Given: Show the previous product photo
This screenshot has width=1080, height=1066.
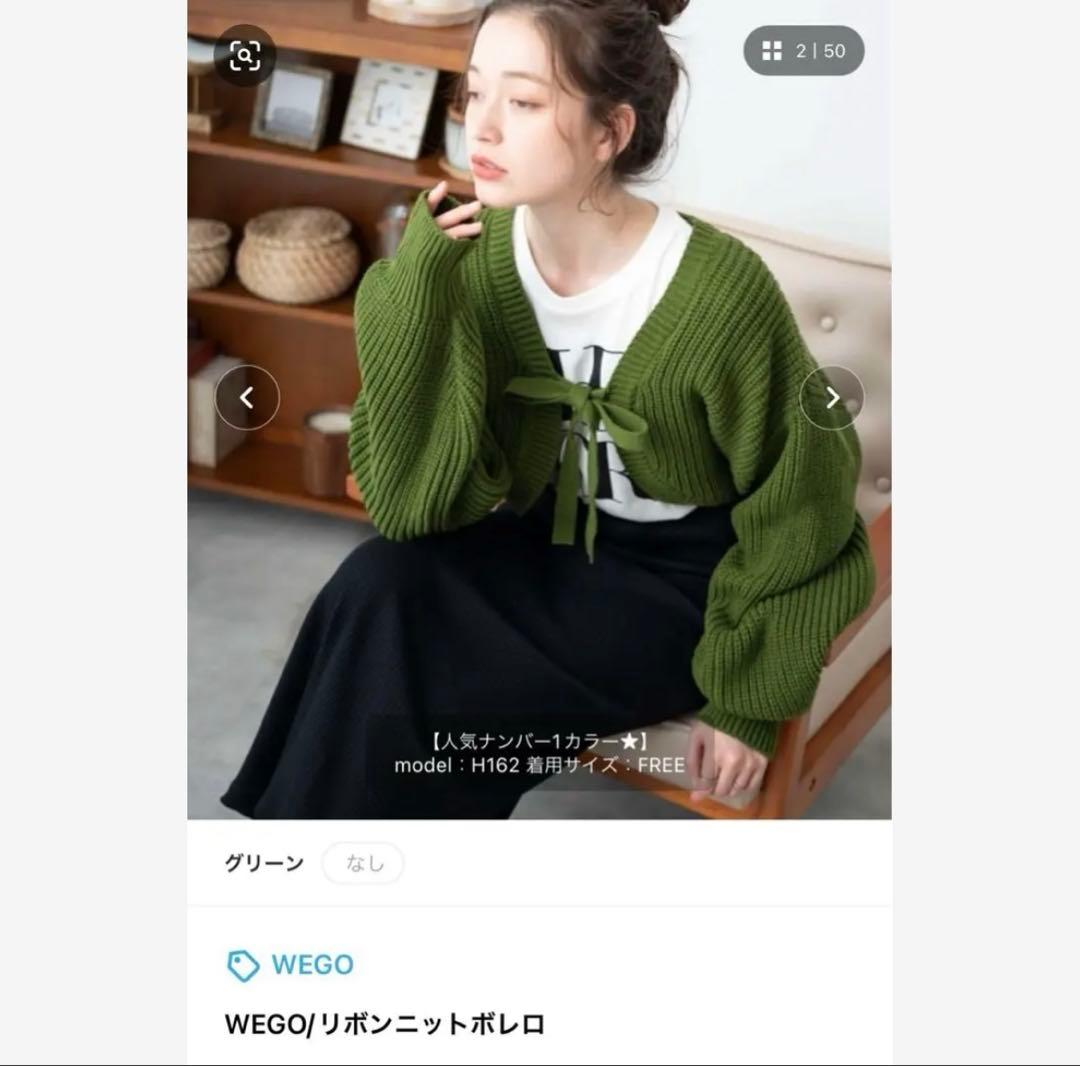Looking at the screenshot, I should (x=247, y=398).
